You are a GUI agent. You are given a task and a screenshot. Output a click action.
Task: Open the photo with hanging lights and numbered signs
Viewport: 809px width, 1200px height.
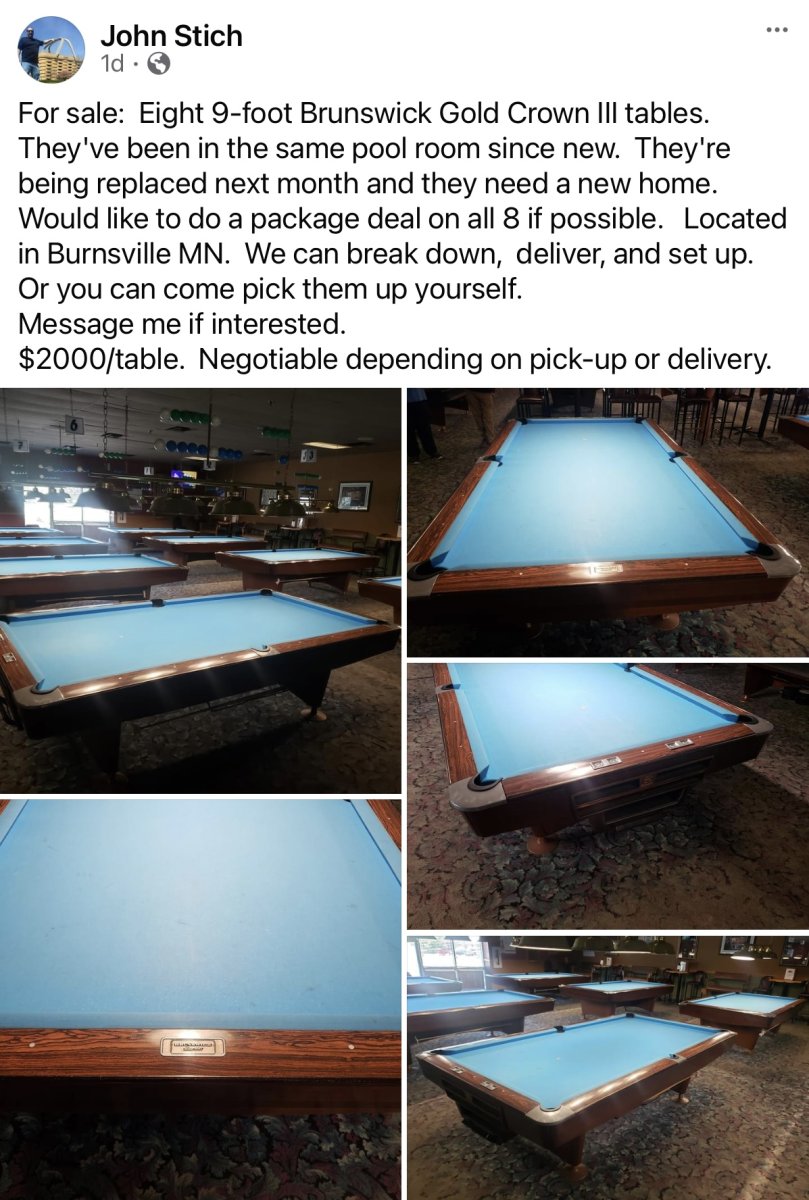[200, 590]
